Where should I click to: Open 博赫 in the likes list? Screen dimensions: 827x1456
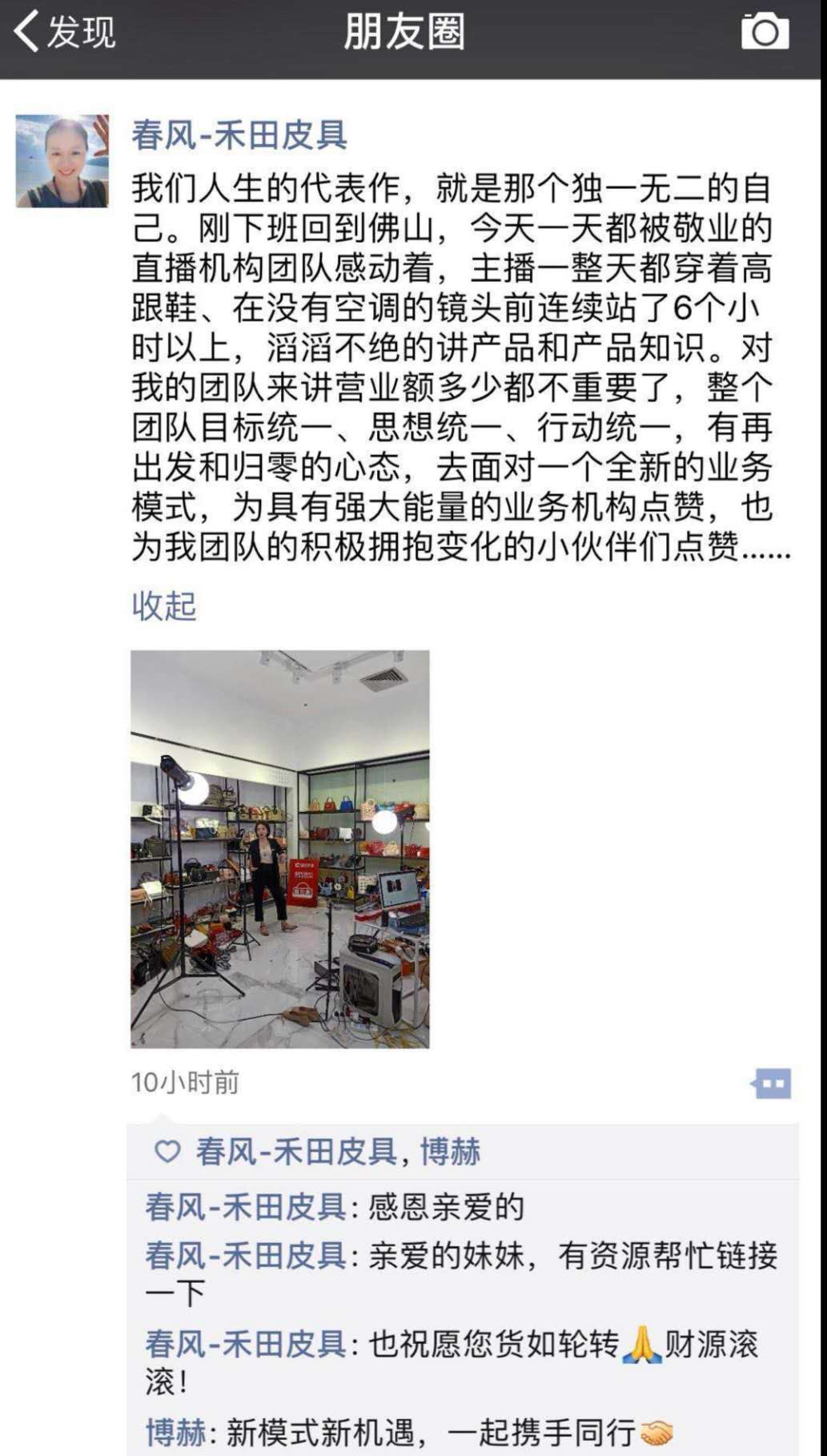tap(451, 1152)
